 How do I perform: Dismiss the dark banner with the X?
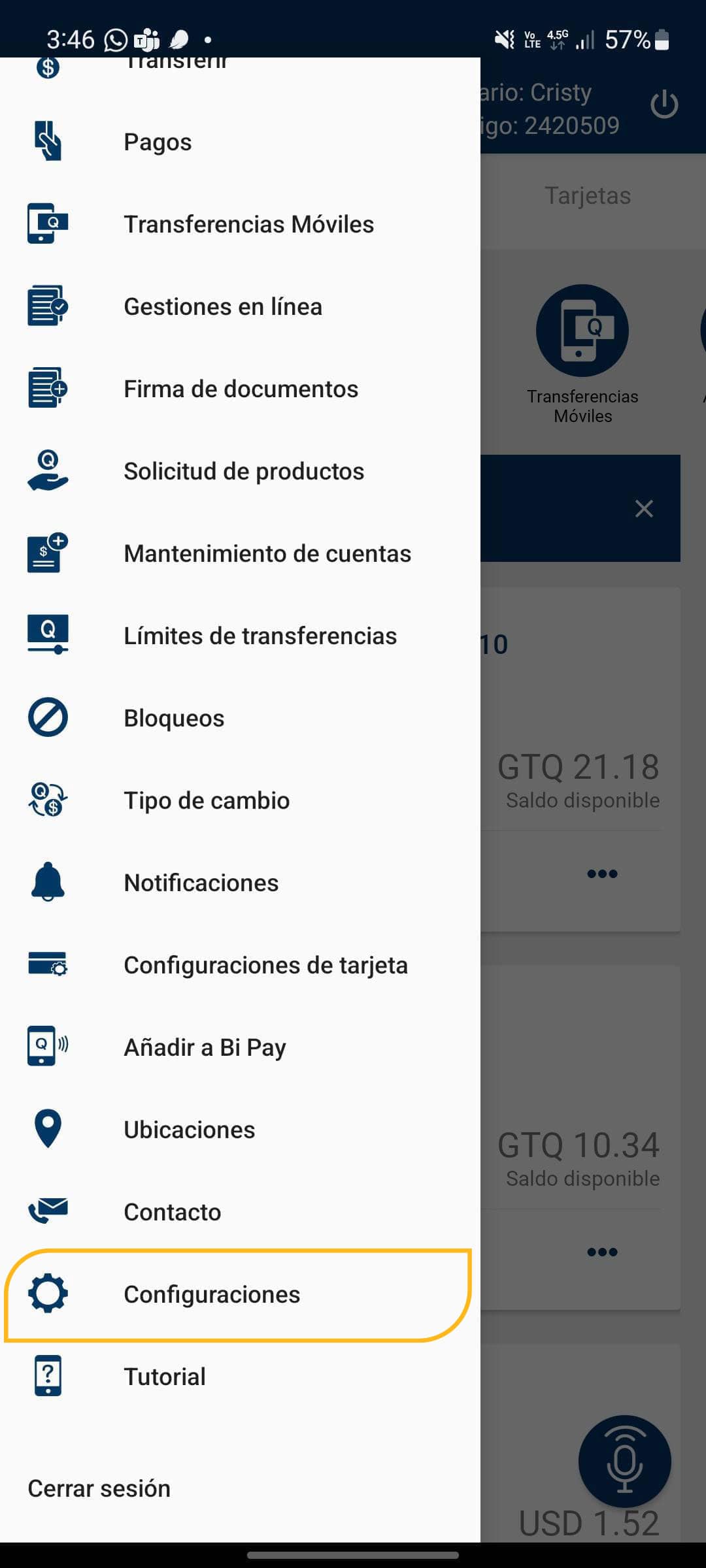[644, 508]
